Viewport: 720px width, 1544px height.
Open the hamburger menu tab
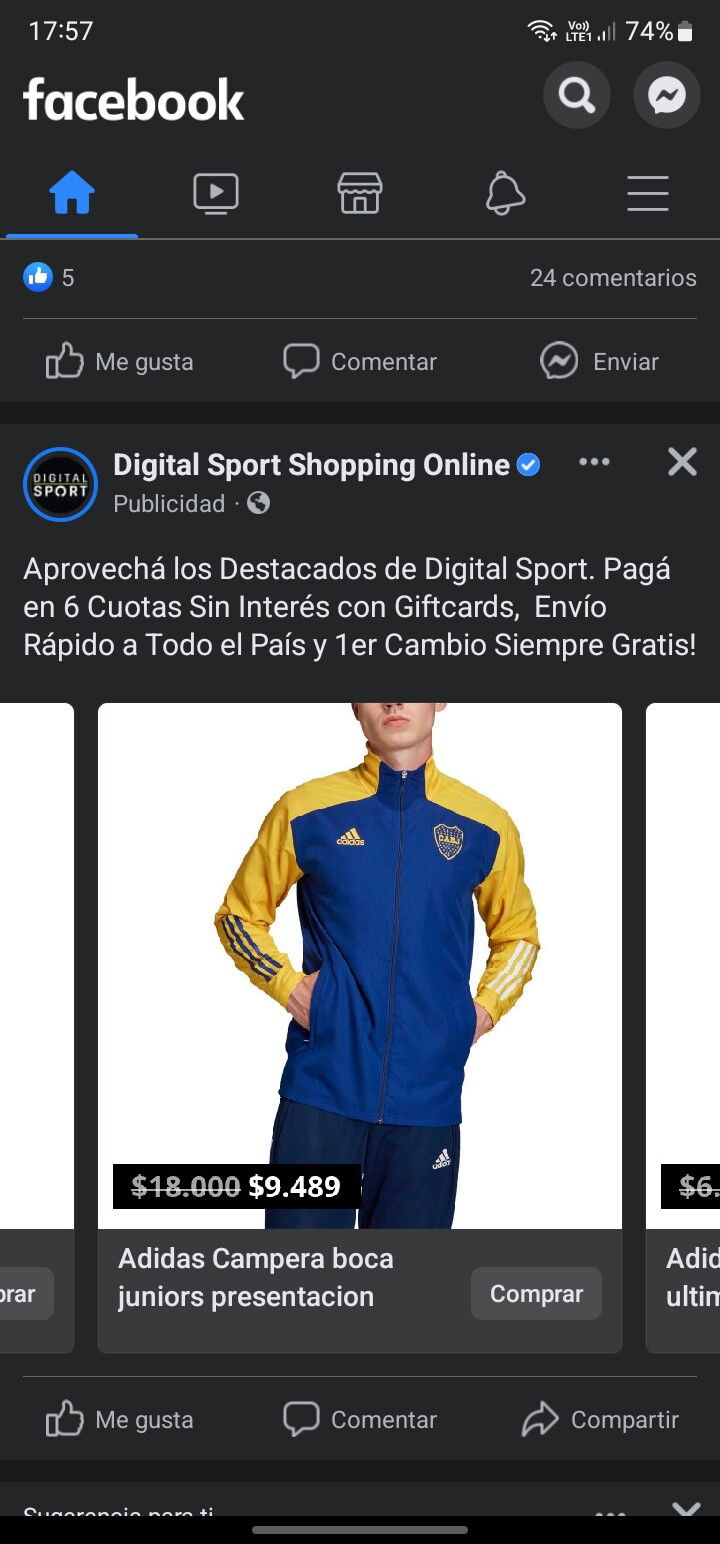click(x=648, y=193)
